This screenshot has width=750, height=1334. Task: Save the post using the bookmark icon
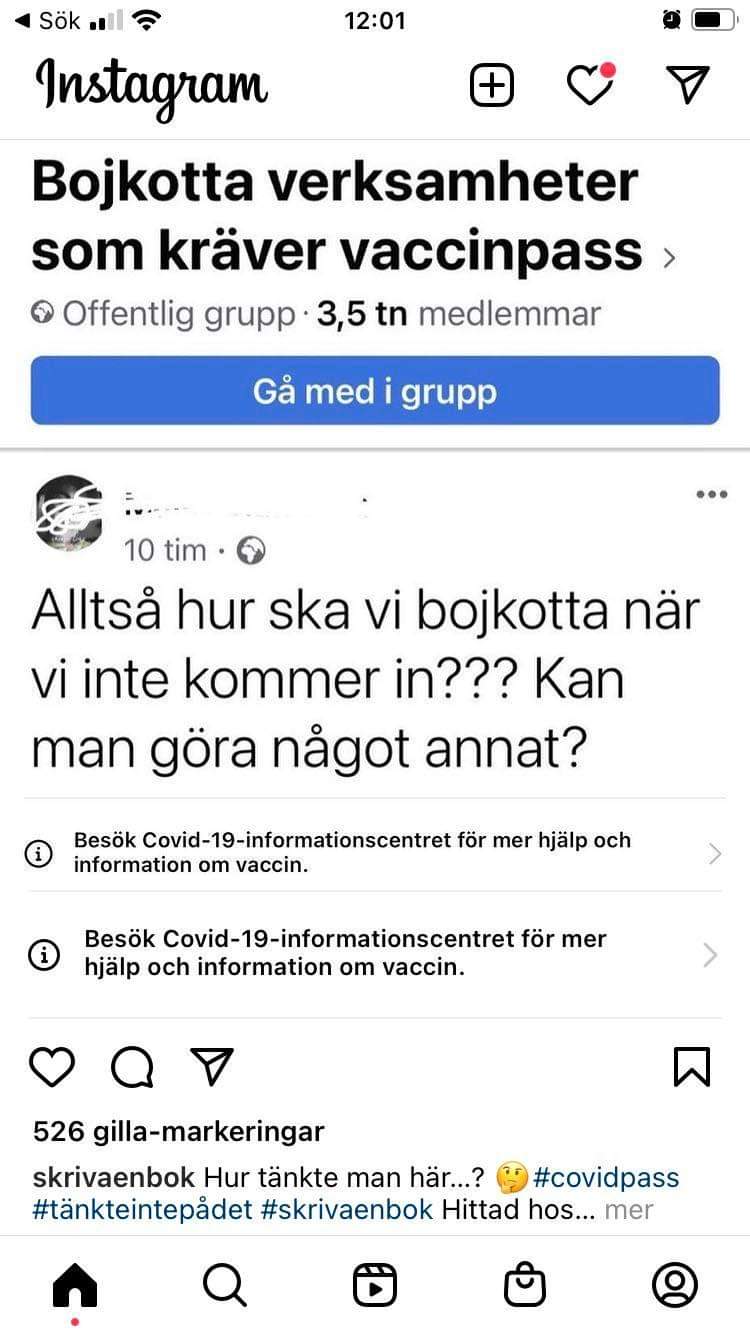tap(692, 1066)
